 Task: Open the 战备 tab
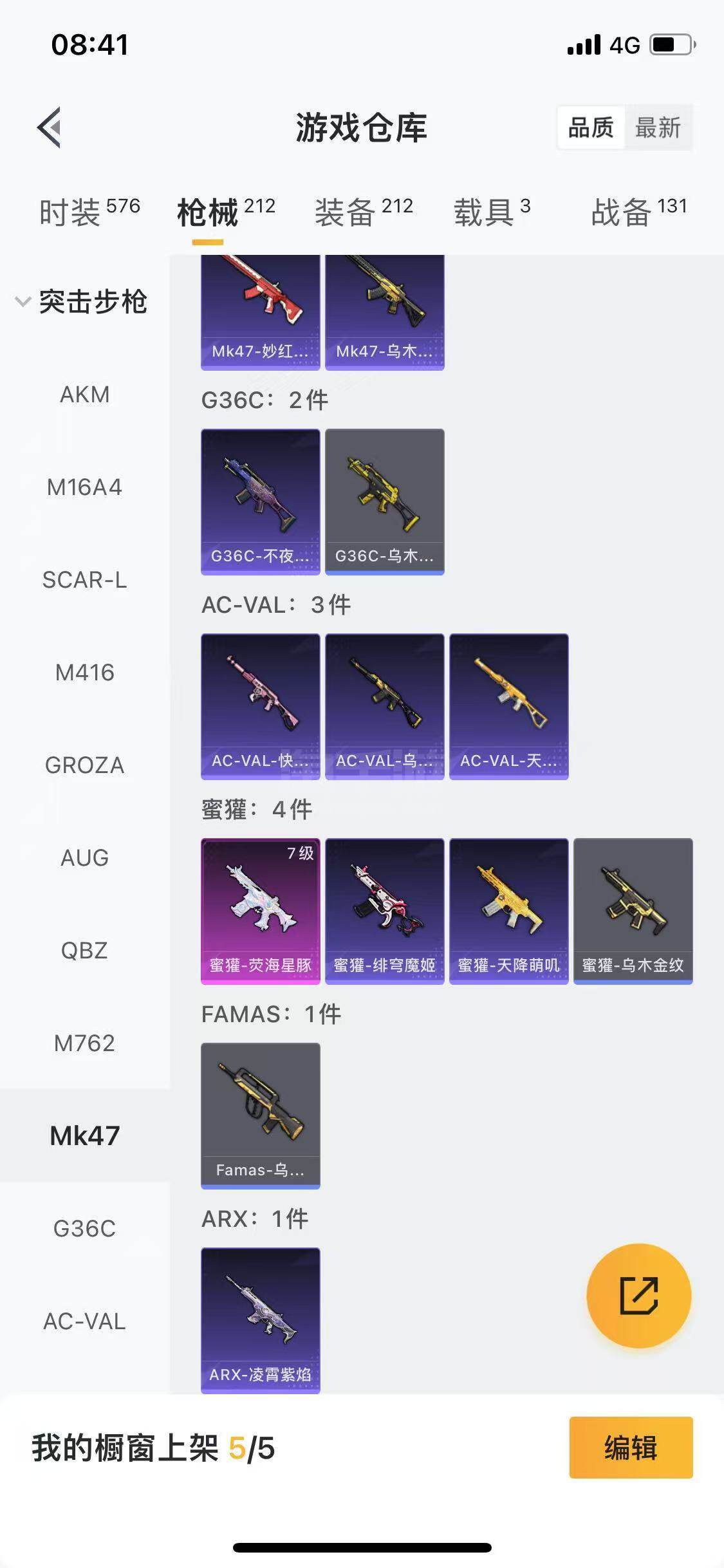(x=639, y=211)
